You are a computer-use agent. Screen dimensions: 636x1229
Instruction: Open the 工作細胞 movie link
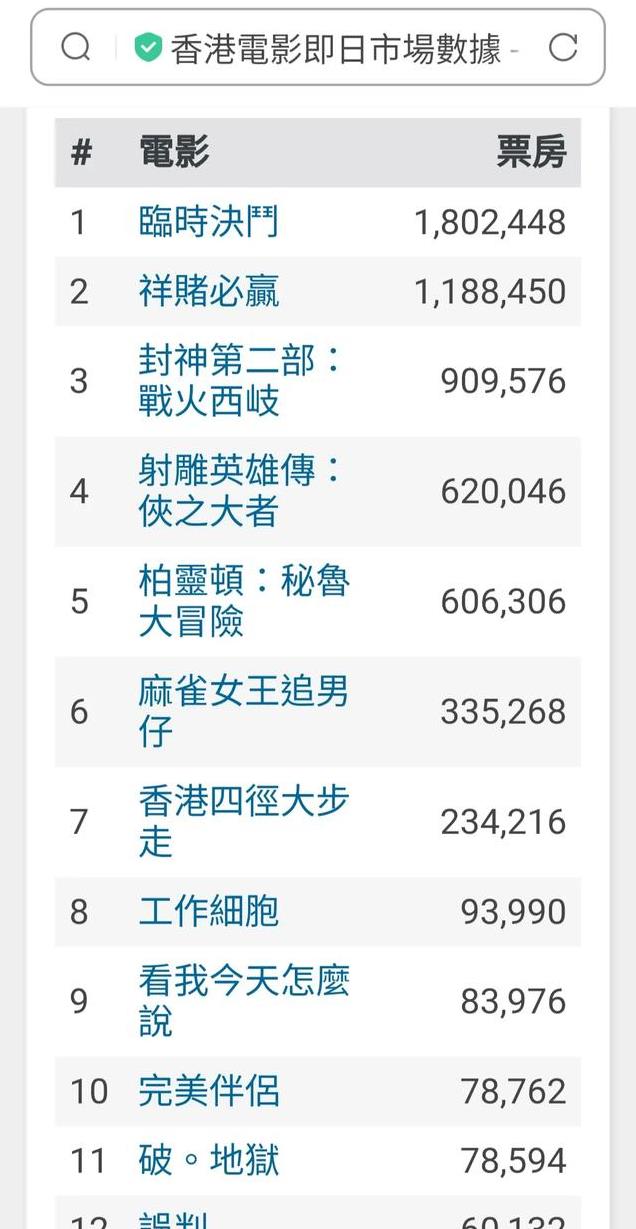(208, 912)
